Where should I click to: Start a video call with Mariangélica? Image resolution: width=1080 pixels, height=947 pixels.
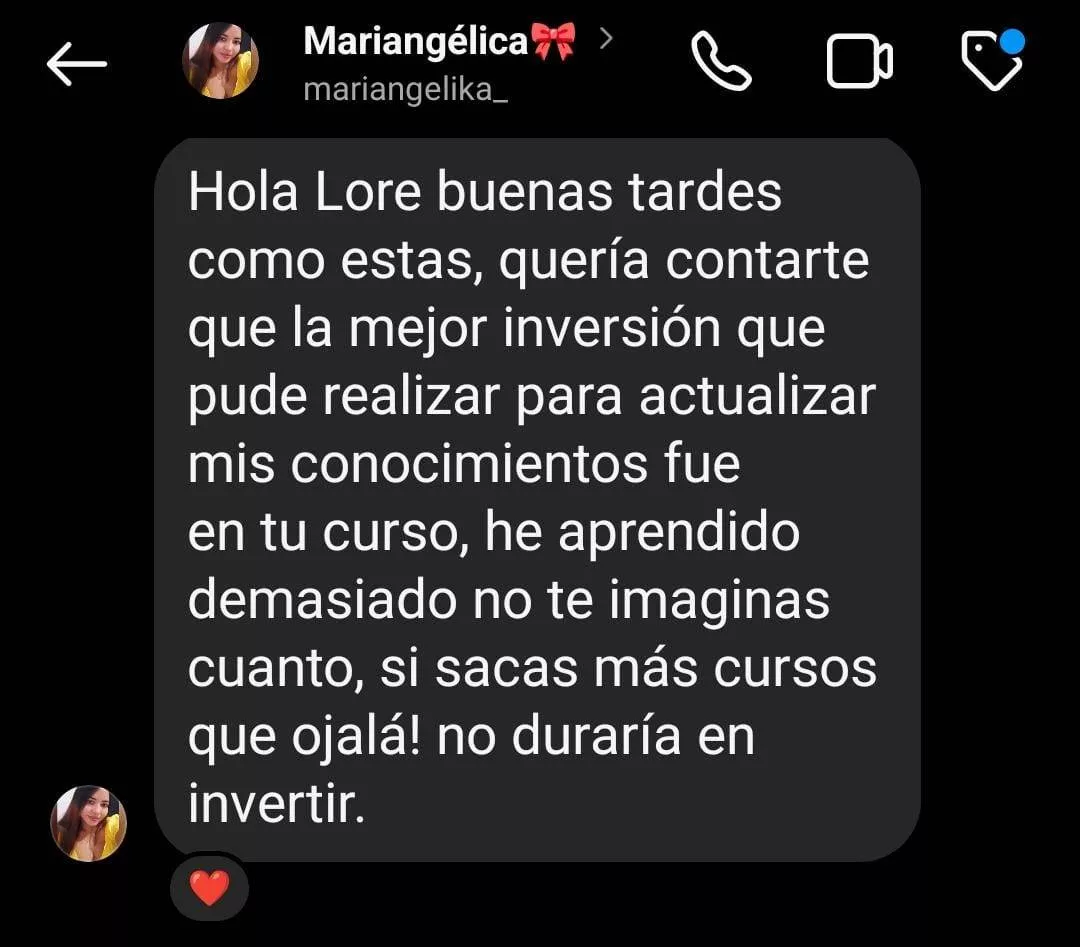(x=859, y=62)
